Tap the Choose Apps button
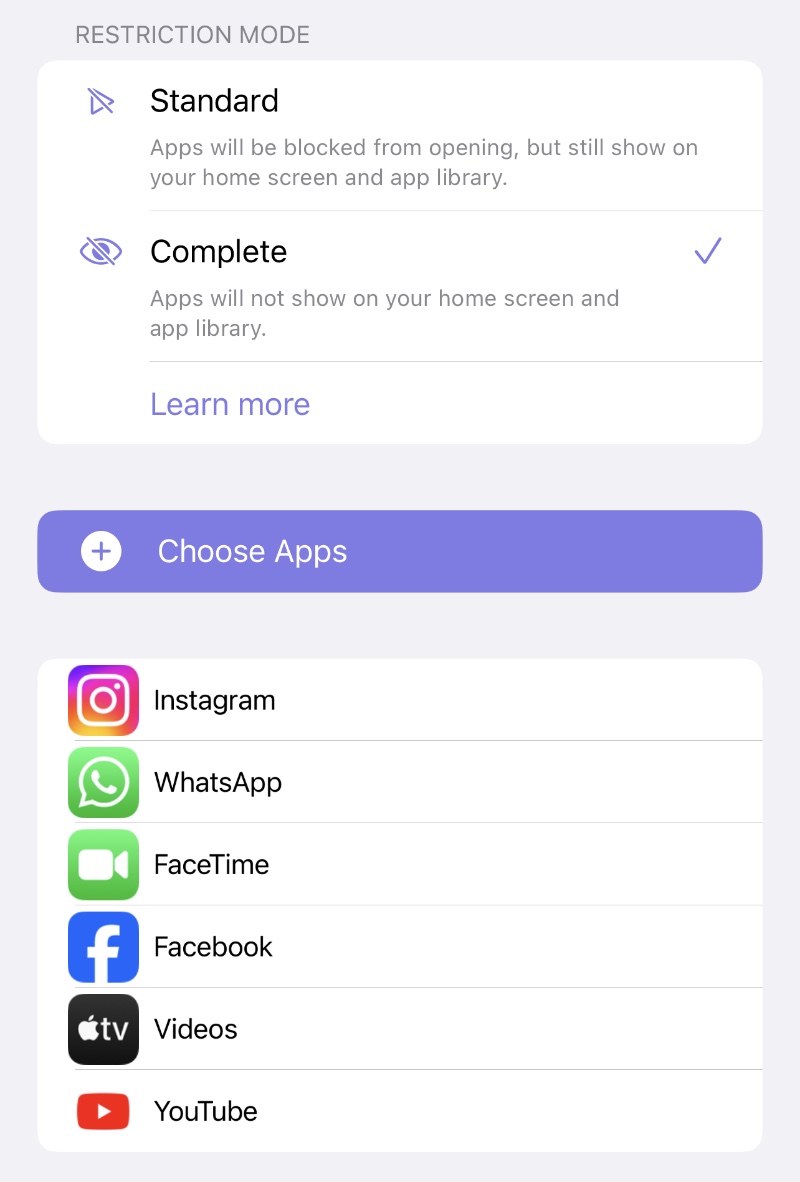 point(400,552)
